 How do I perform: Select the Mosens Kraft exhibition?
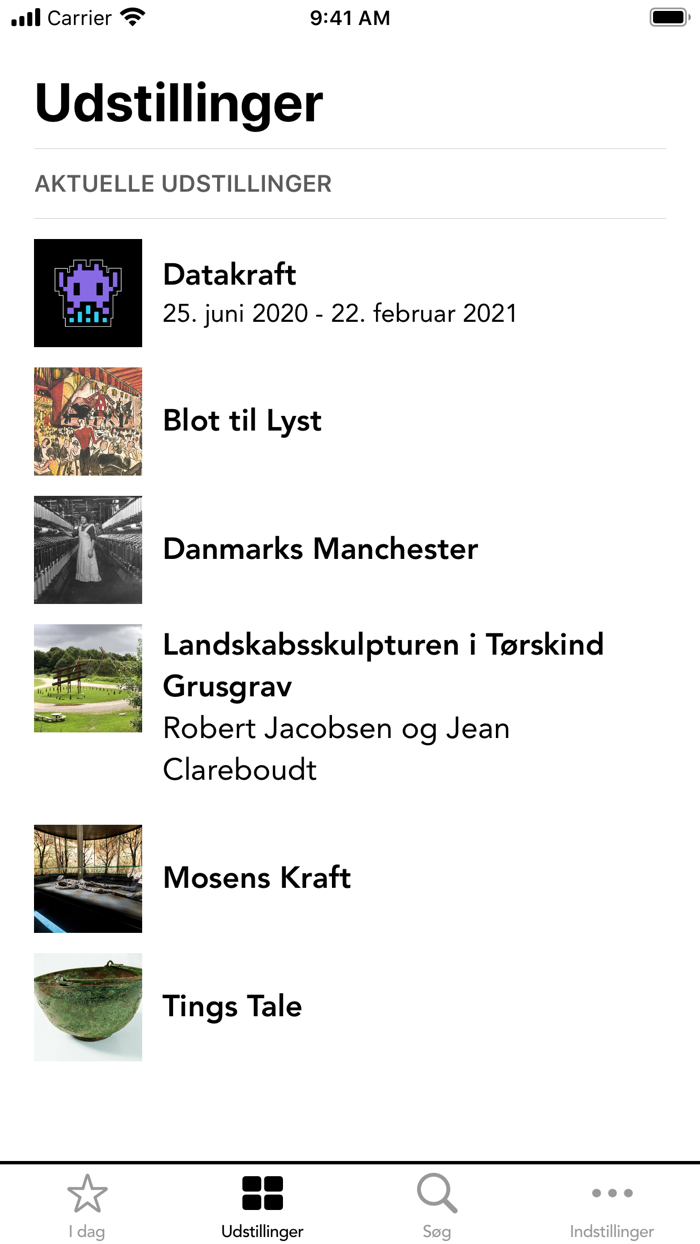pos(257,878)
